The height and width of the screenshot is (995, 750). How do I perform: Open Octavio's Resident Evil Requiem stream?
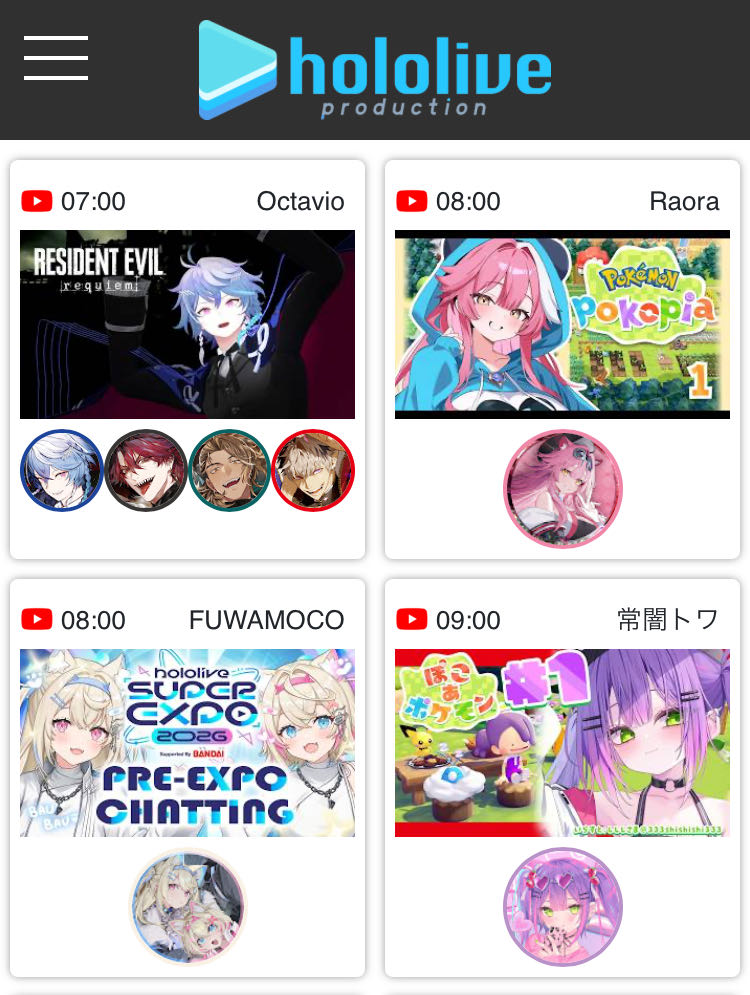pos(187,324)
